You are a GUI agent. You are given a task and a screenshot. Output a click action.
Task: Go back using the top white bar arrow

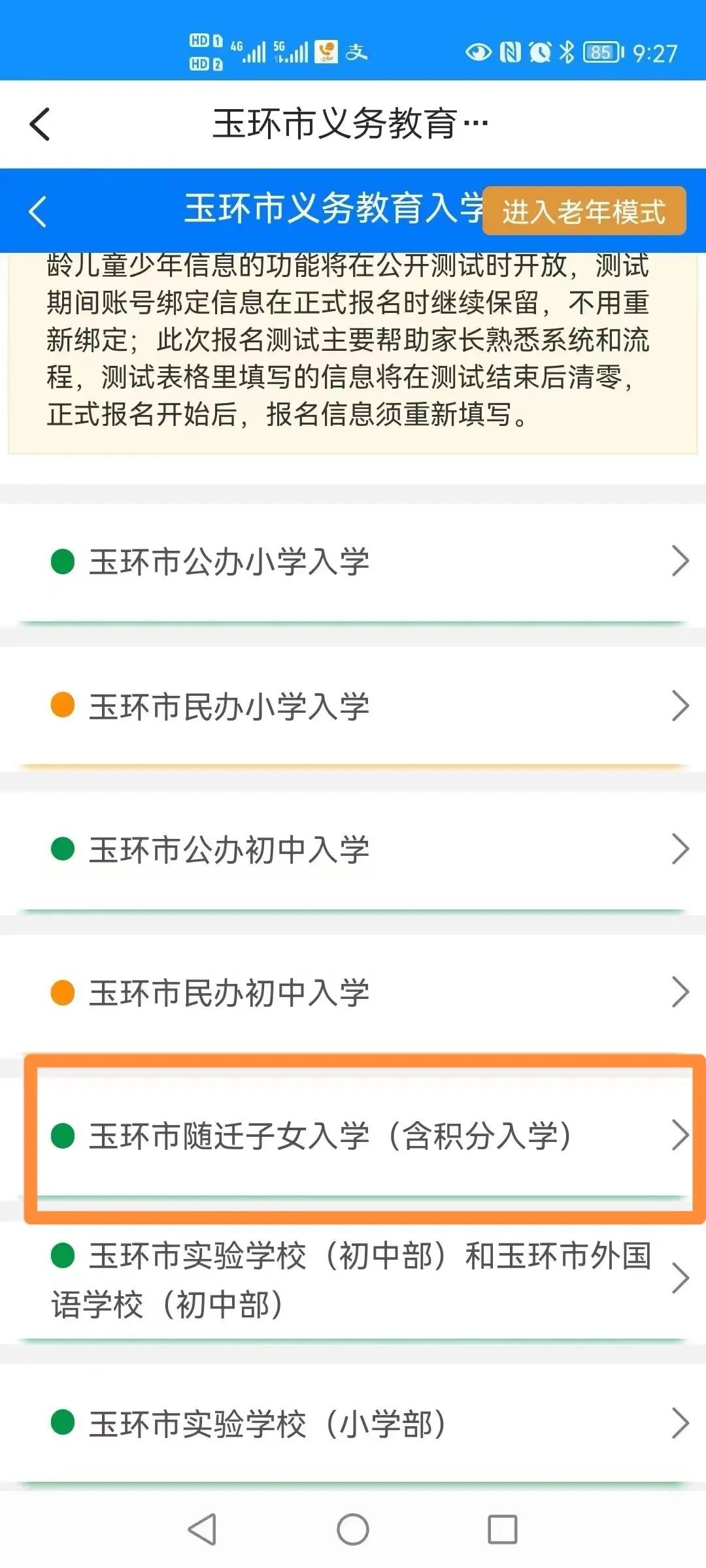point(40,124)
